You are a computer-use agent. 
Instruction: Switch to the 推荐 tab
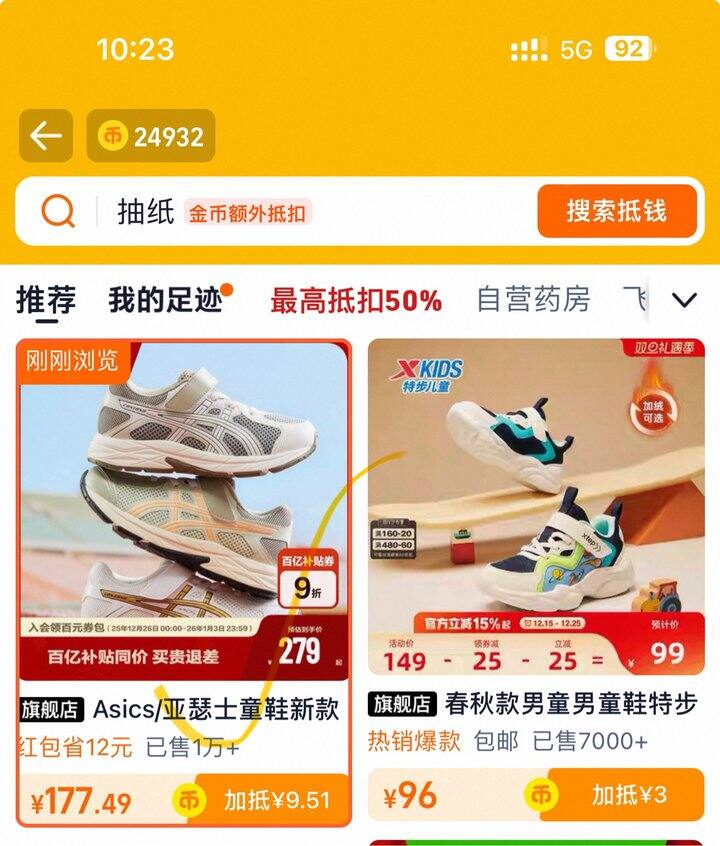click(x=46, y=300)
